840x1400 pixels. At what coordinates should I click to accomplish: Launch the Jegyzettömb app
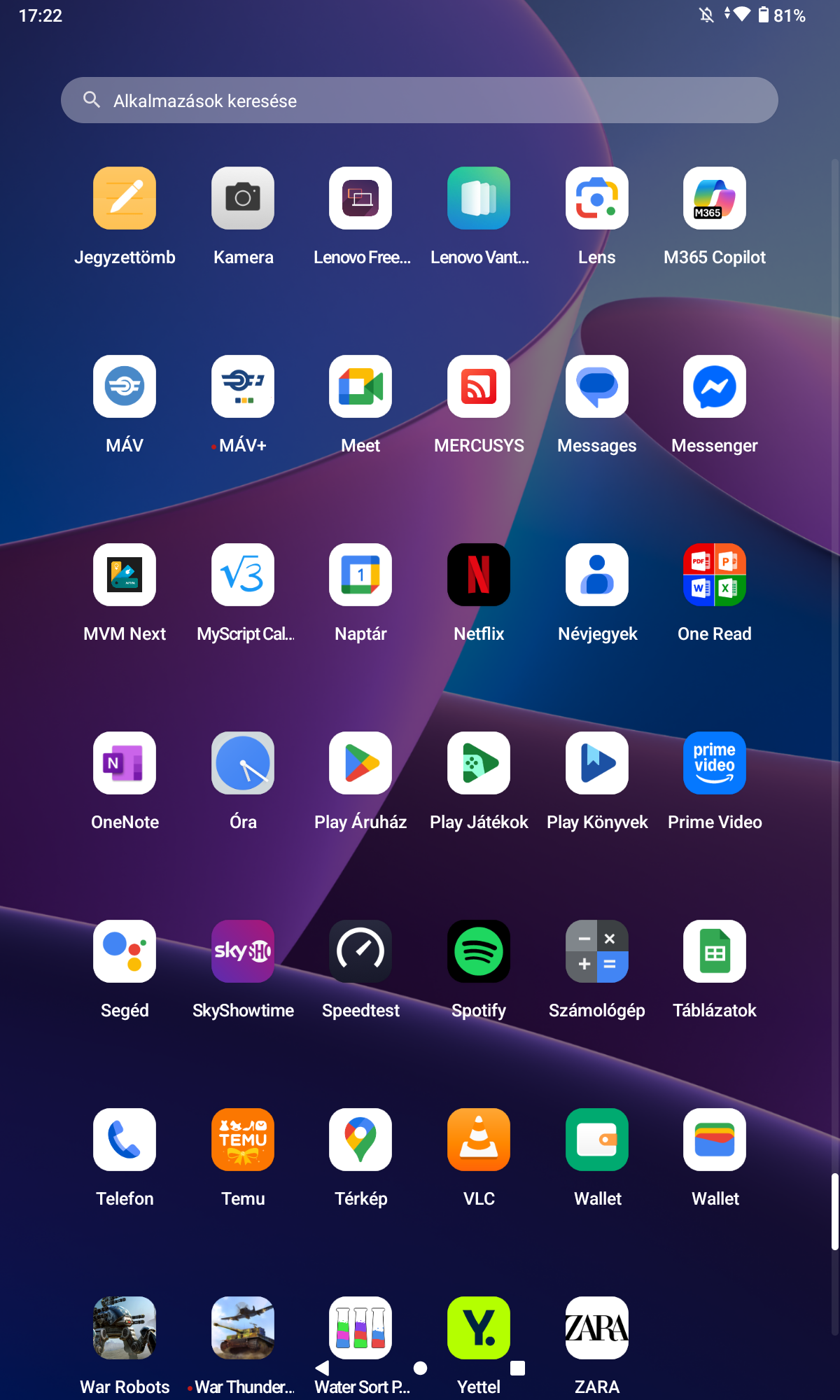125,198
